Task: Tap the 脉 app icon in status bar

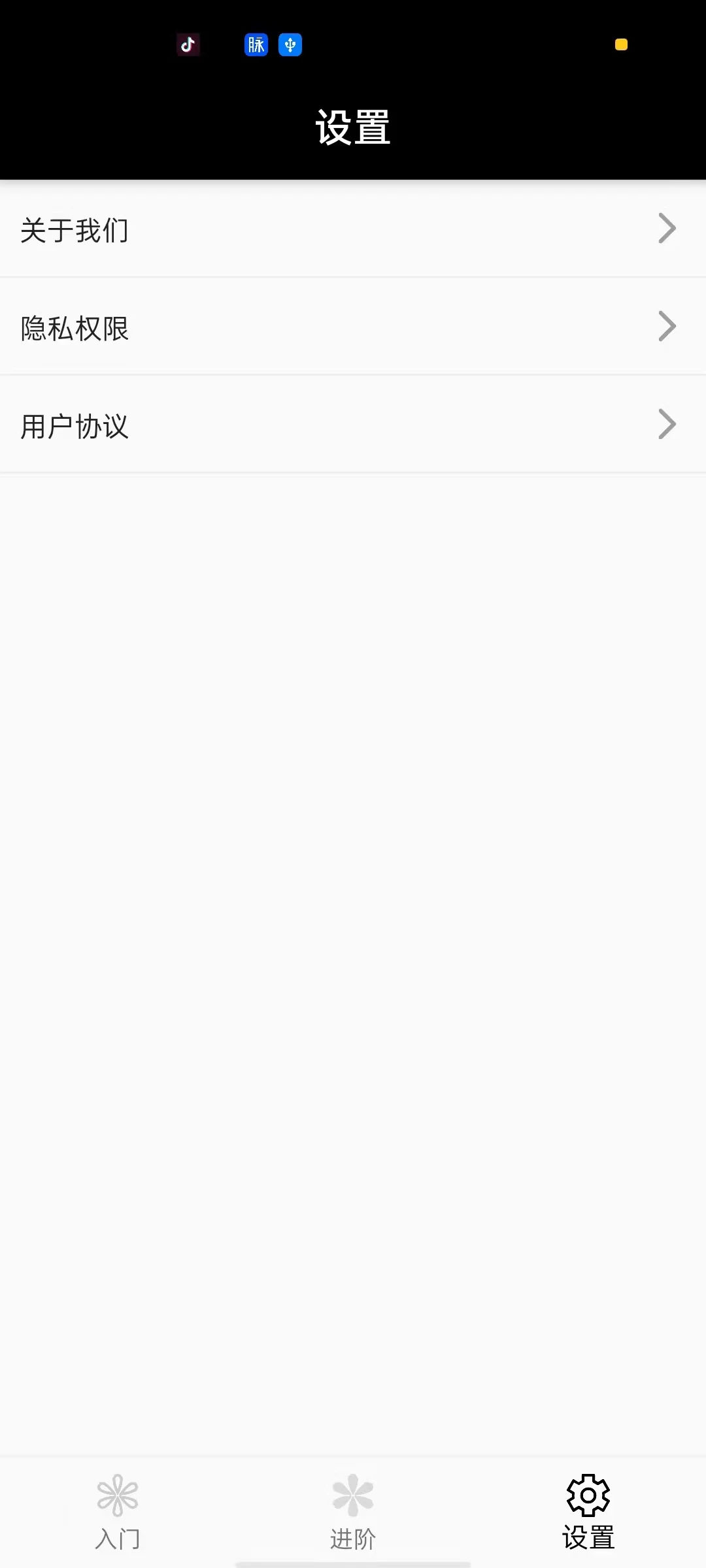Action: point(256,44)
